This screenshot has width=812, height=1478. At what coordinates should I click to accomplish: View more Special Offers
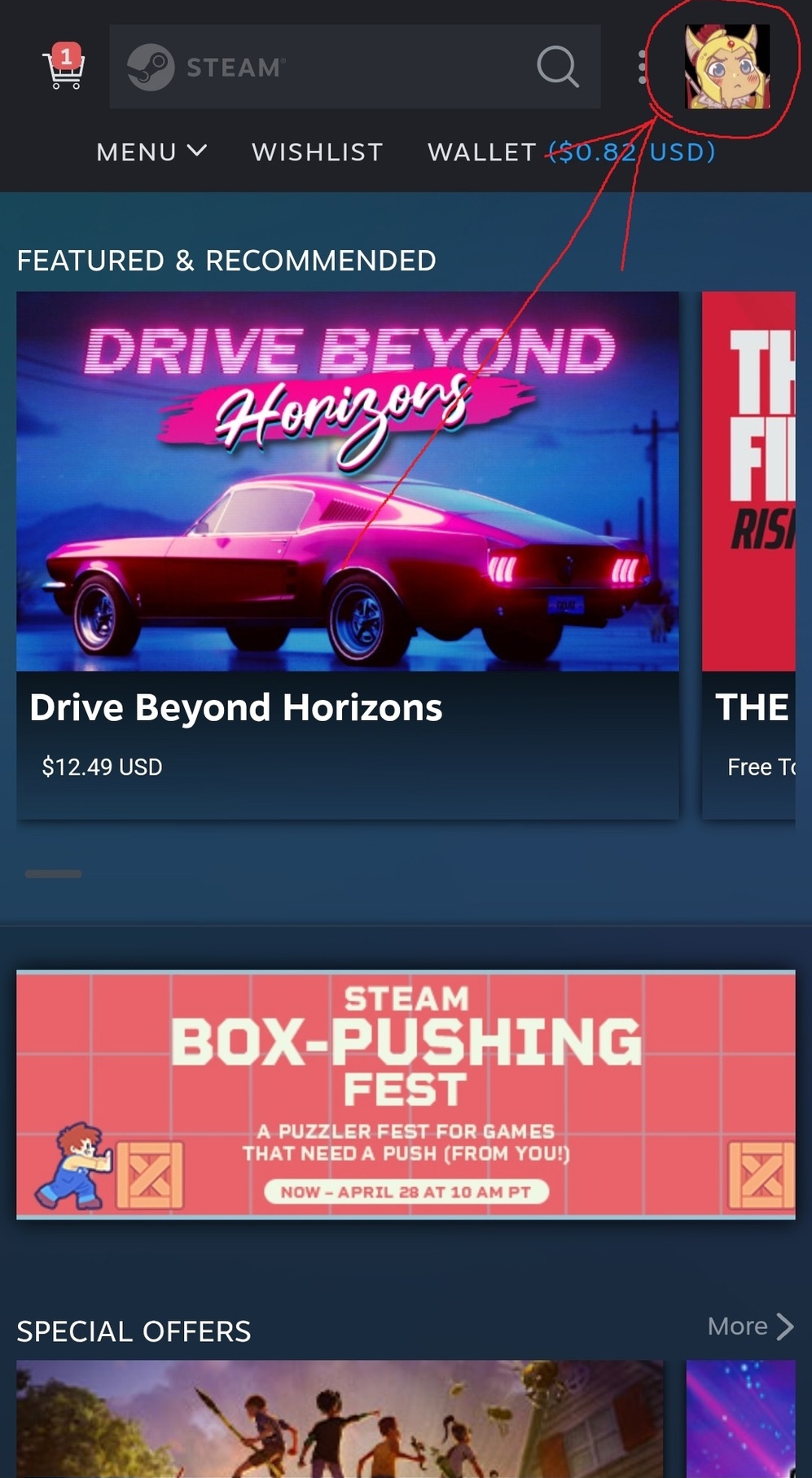click(x=749, y=1326)
